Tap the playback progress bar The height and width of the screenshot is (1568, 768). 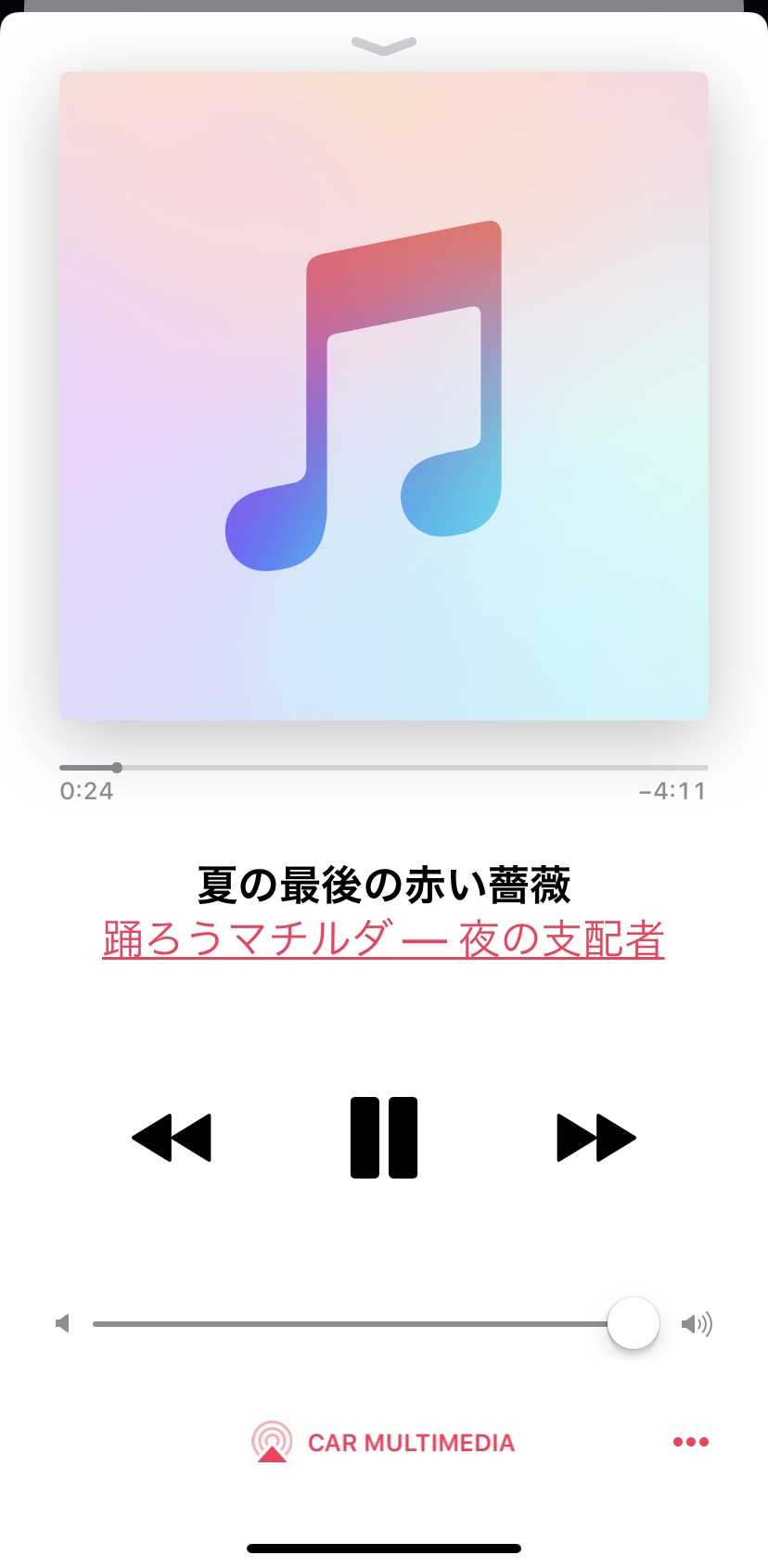pos(384,768)
